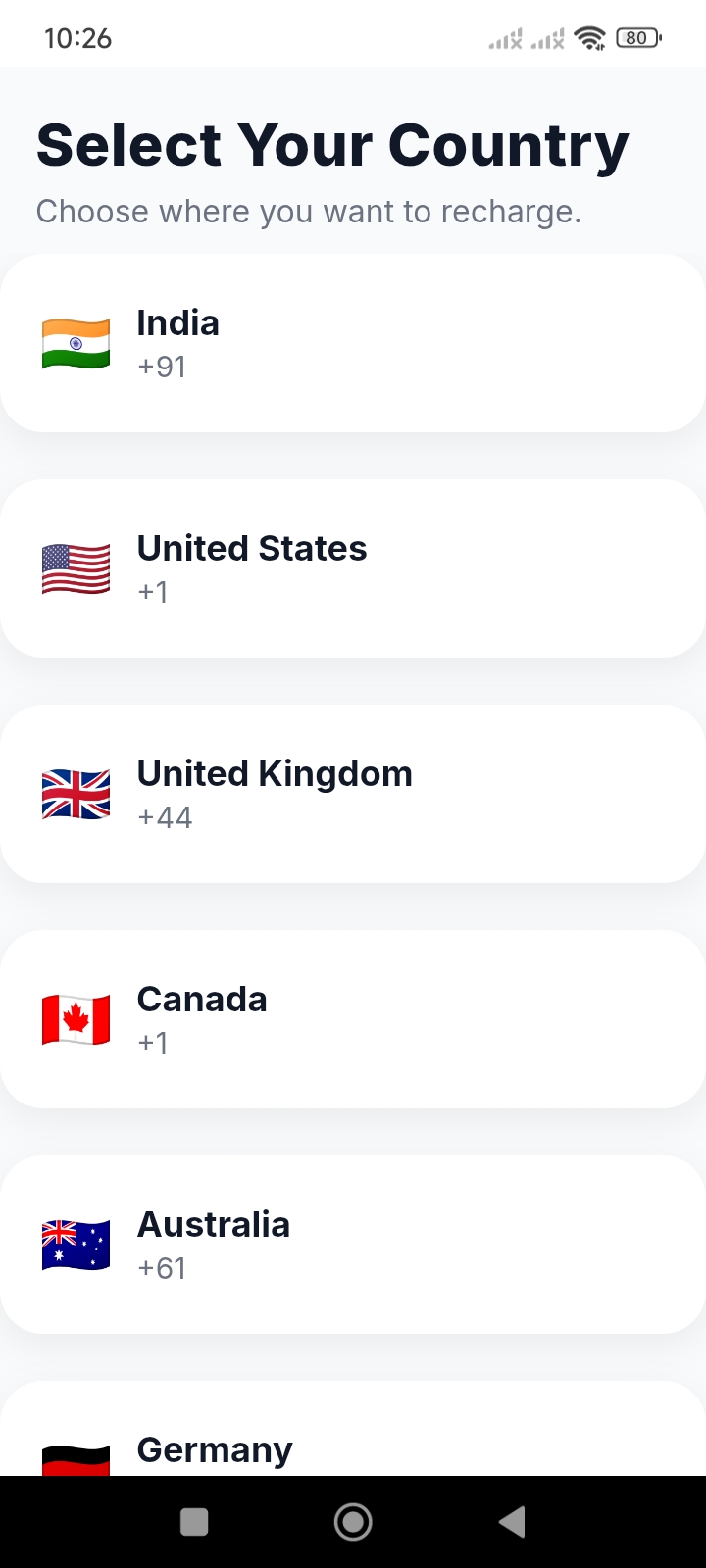Tap the Select Your Country heading
This screenshot has height=1568, width=706.
(x=331, y=144)
